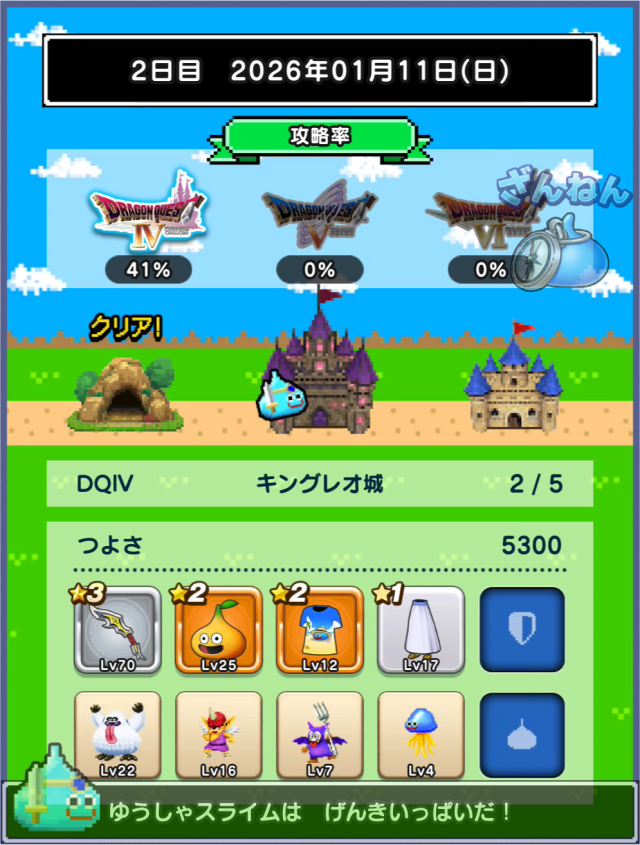Open Dragon Quest IV progress at 41%
The height and width of the screenshot is (845, 640).
pyautogui.click(x=148, y=225)
